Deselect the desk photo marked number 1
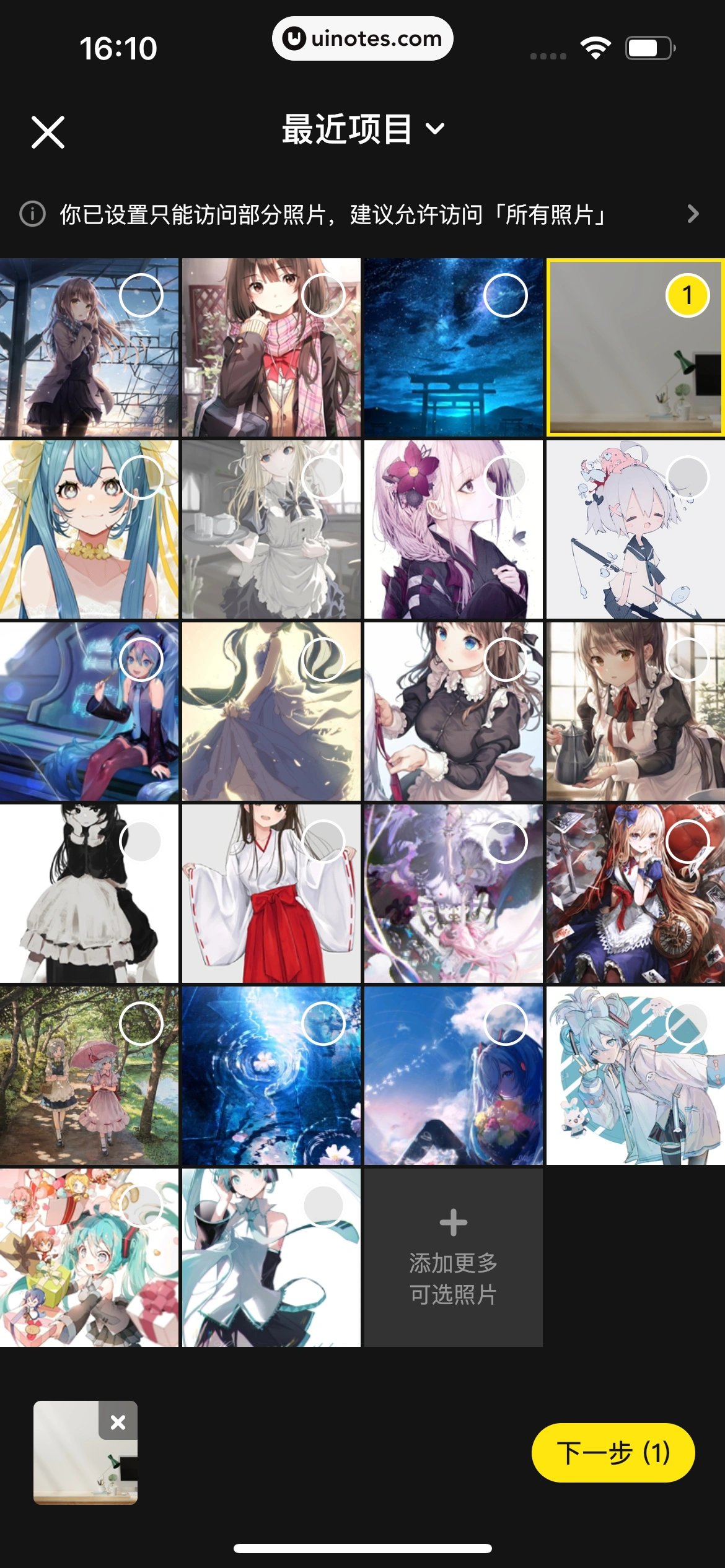This screenshot has width=725, height=1568. 687,295
